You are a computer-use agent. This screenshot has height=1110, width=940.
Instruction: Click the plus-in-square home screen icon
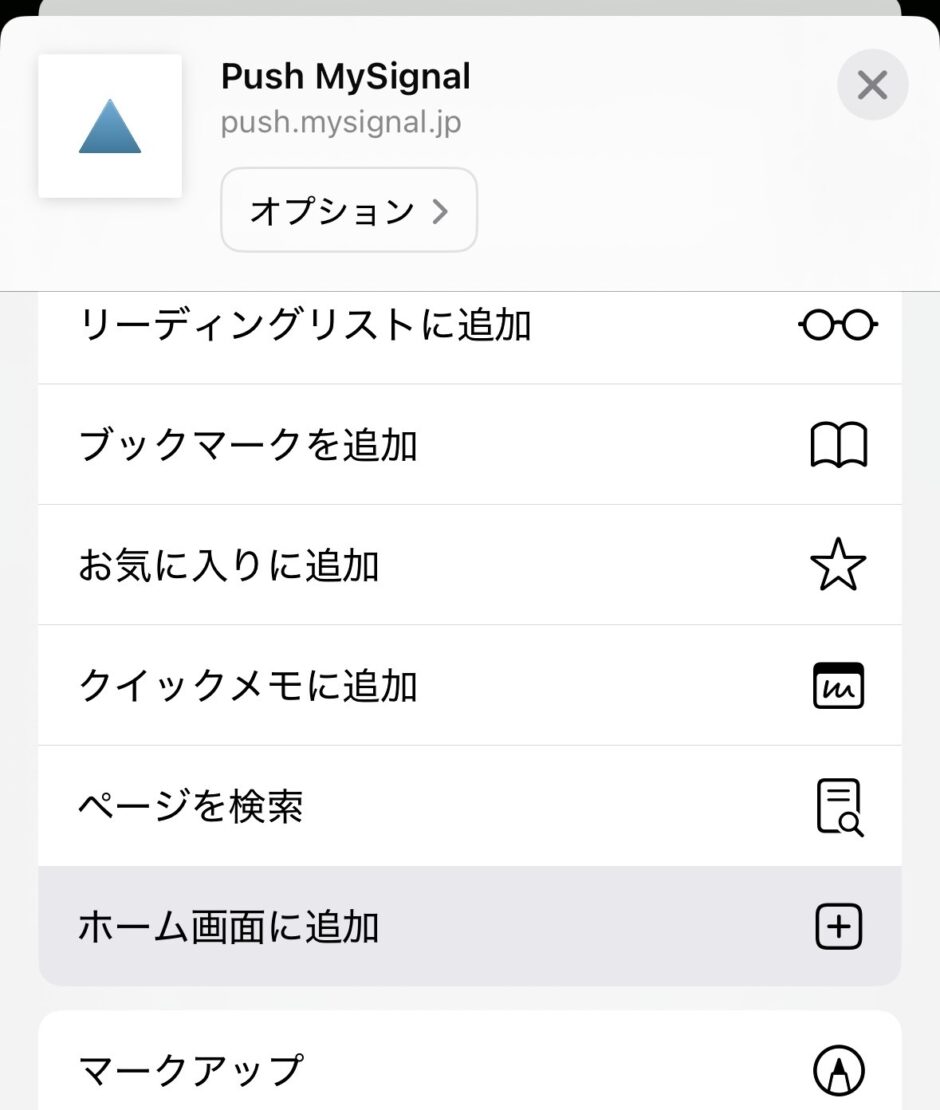click(x=838, y=926)
